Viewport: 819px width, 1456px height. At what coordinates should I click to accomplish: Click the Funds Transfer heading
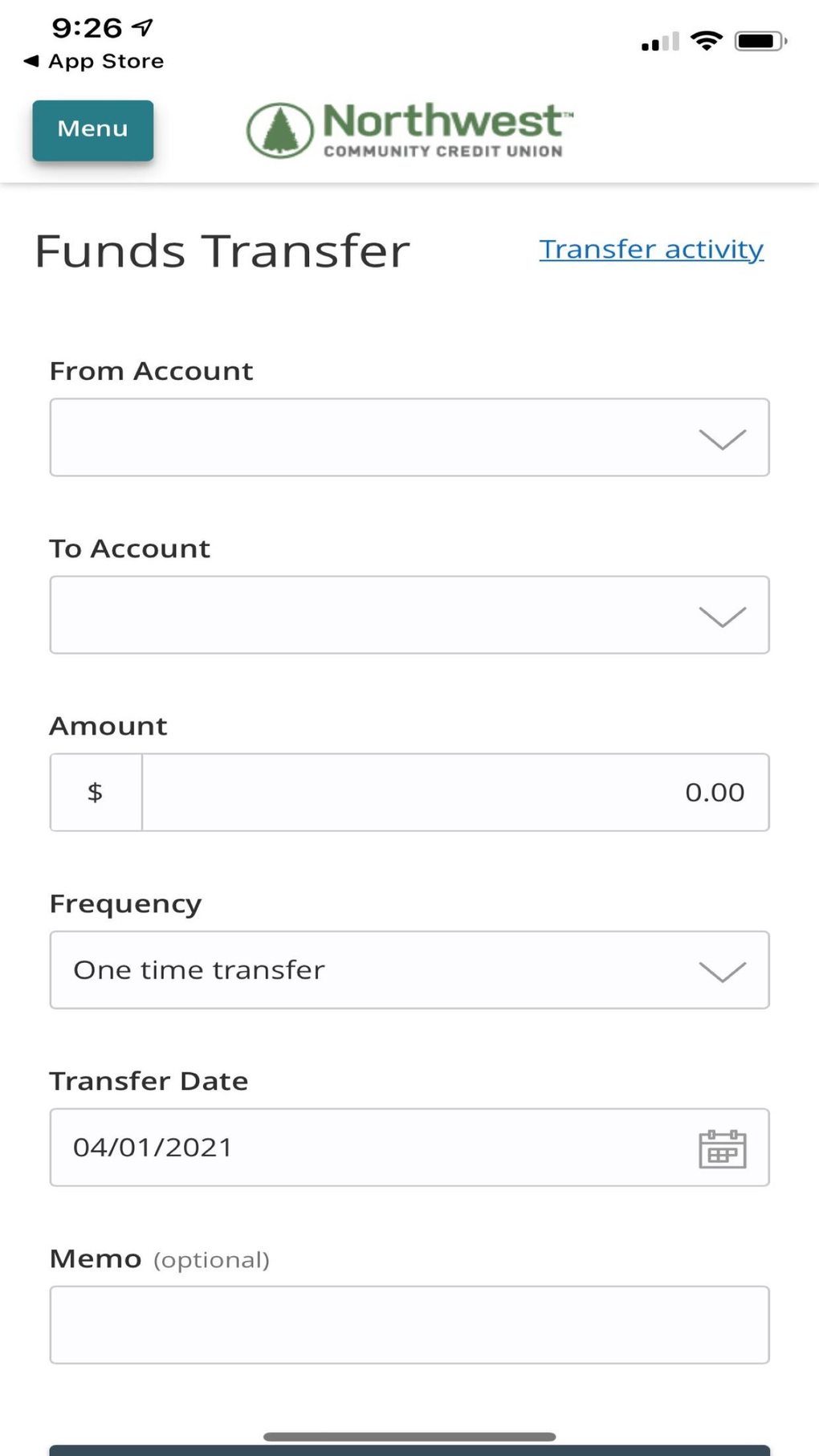221,251
